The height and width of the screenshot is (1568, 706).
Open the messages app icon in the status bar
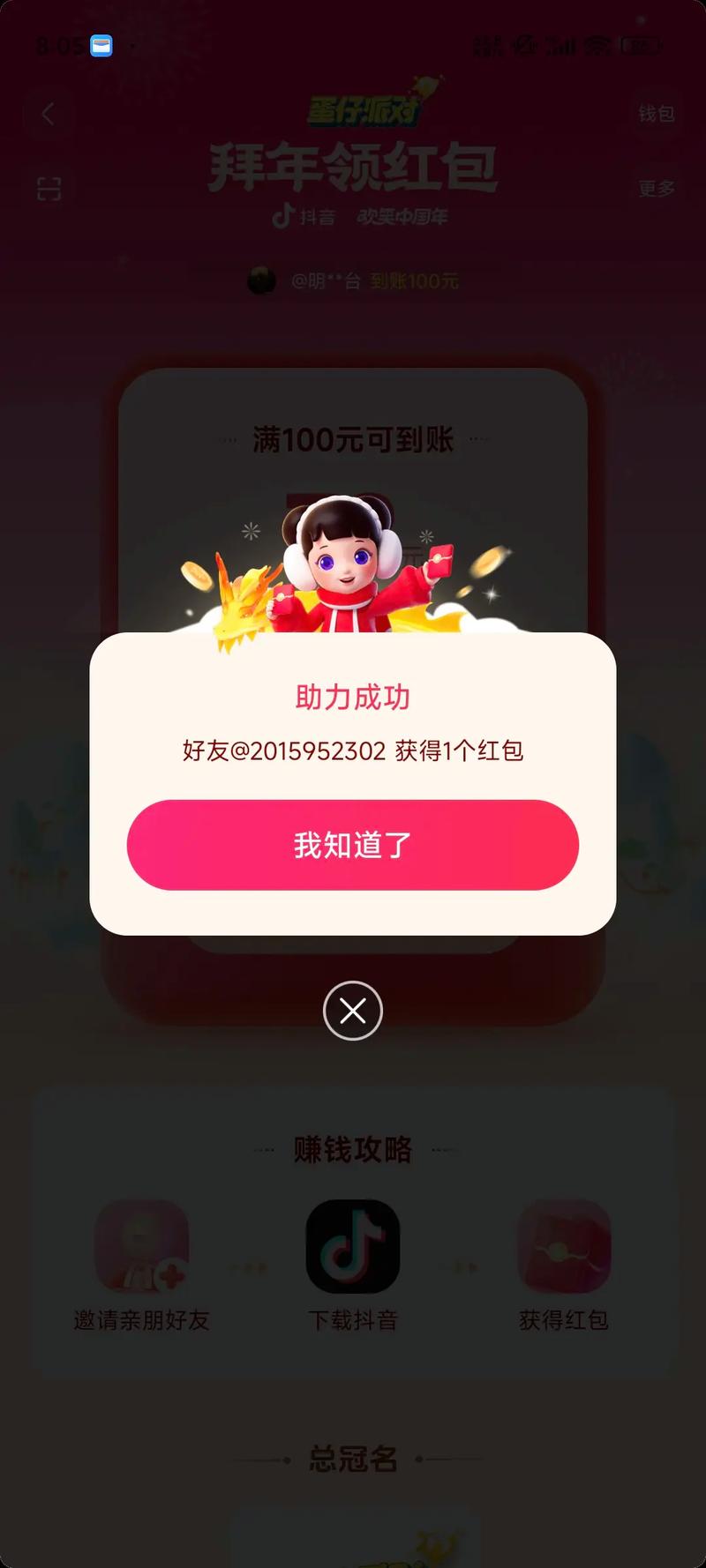101,45
